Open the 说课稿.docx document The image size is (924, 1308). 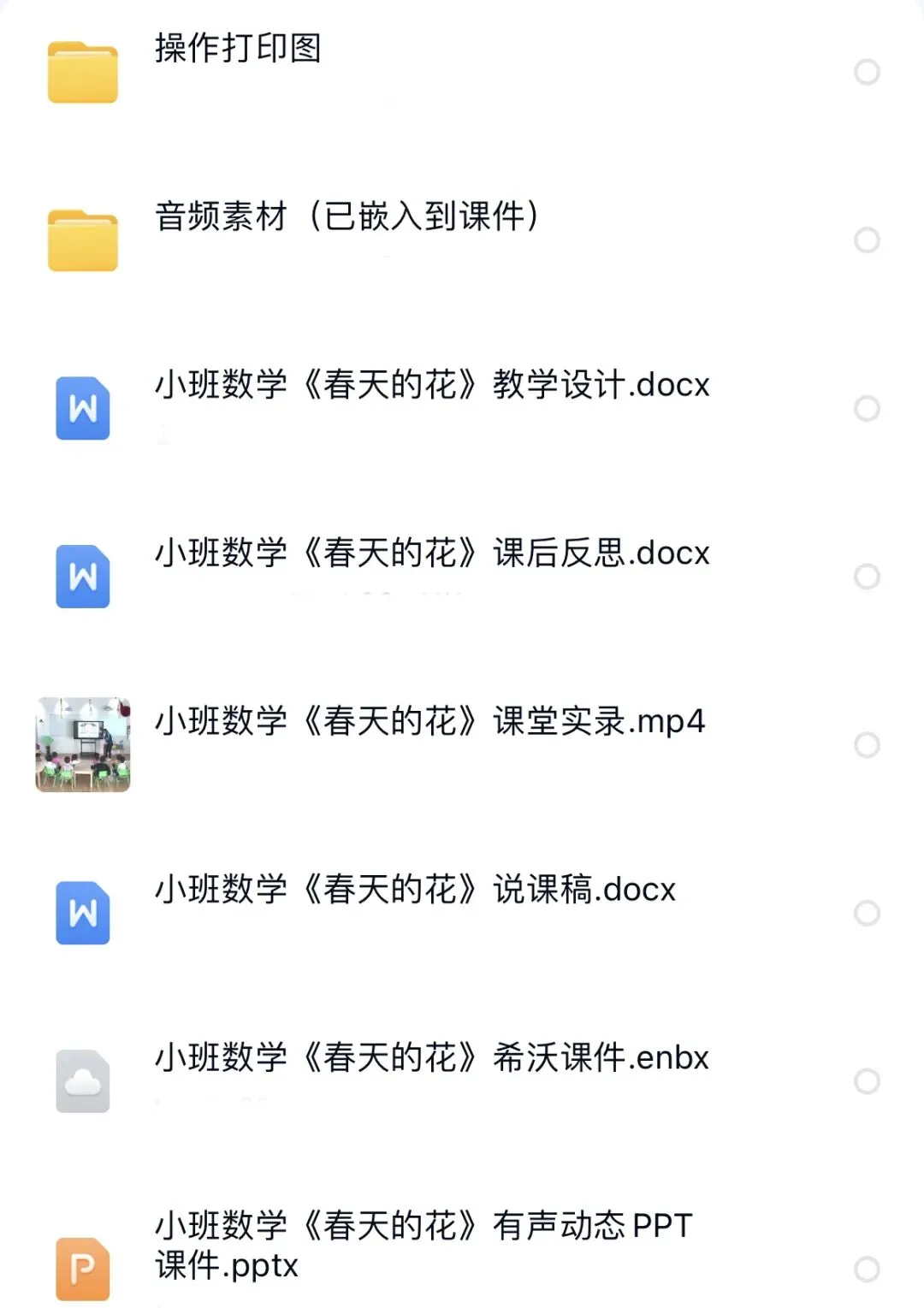[415, 890]
